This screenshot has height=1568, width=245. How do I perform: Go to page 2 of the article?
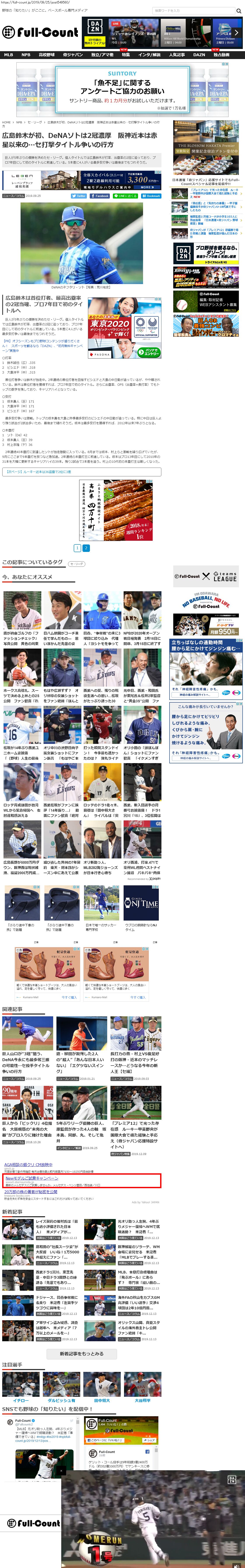[x=86, y=548]
